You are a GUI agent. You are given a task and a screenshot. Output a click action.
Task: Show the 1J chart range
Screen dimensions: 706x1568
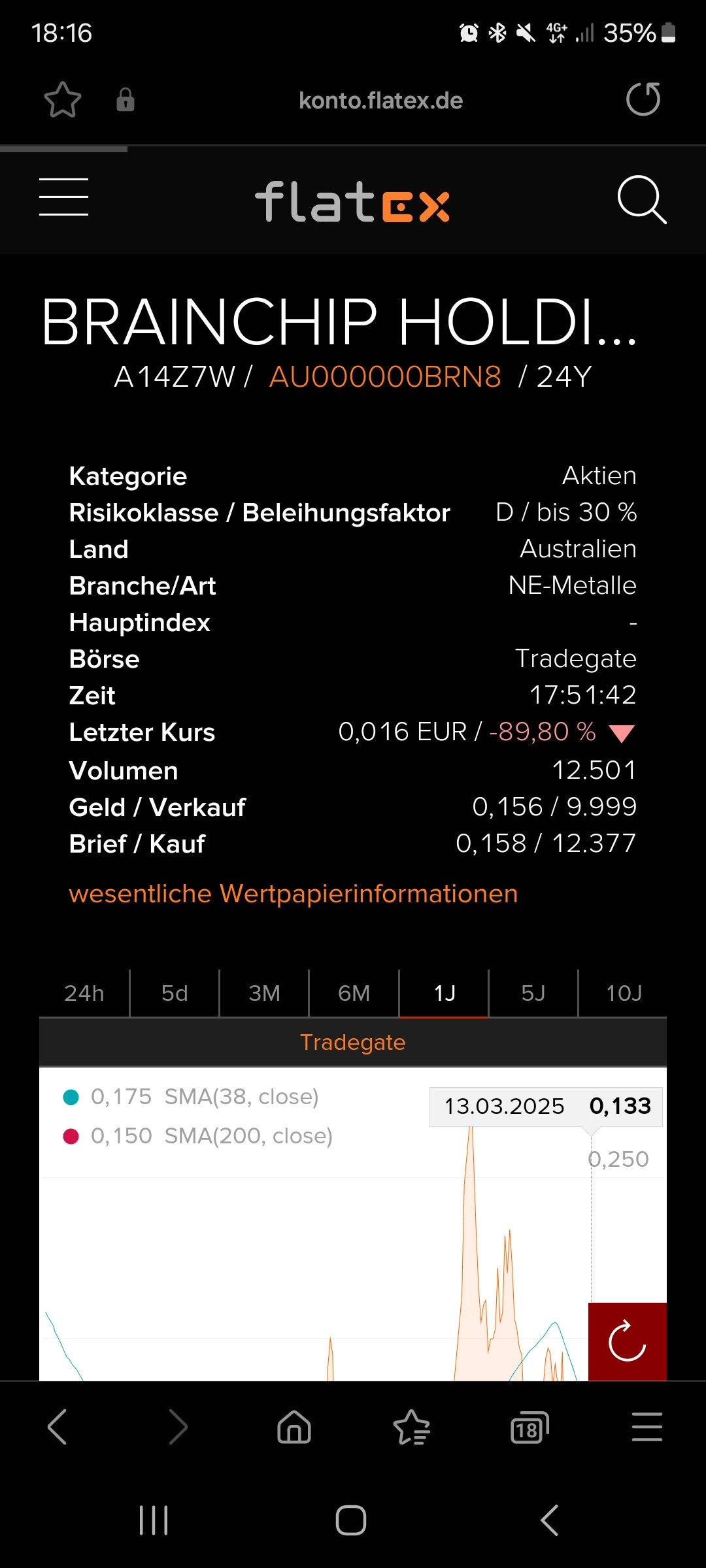(445, 993)
